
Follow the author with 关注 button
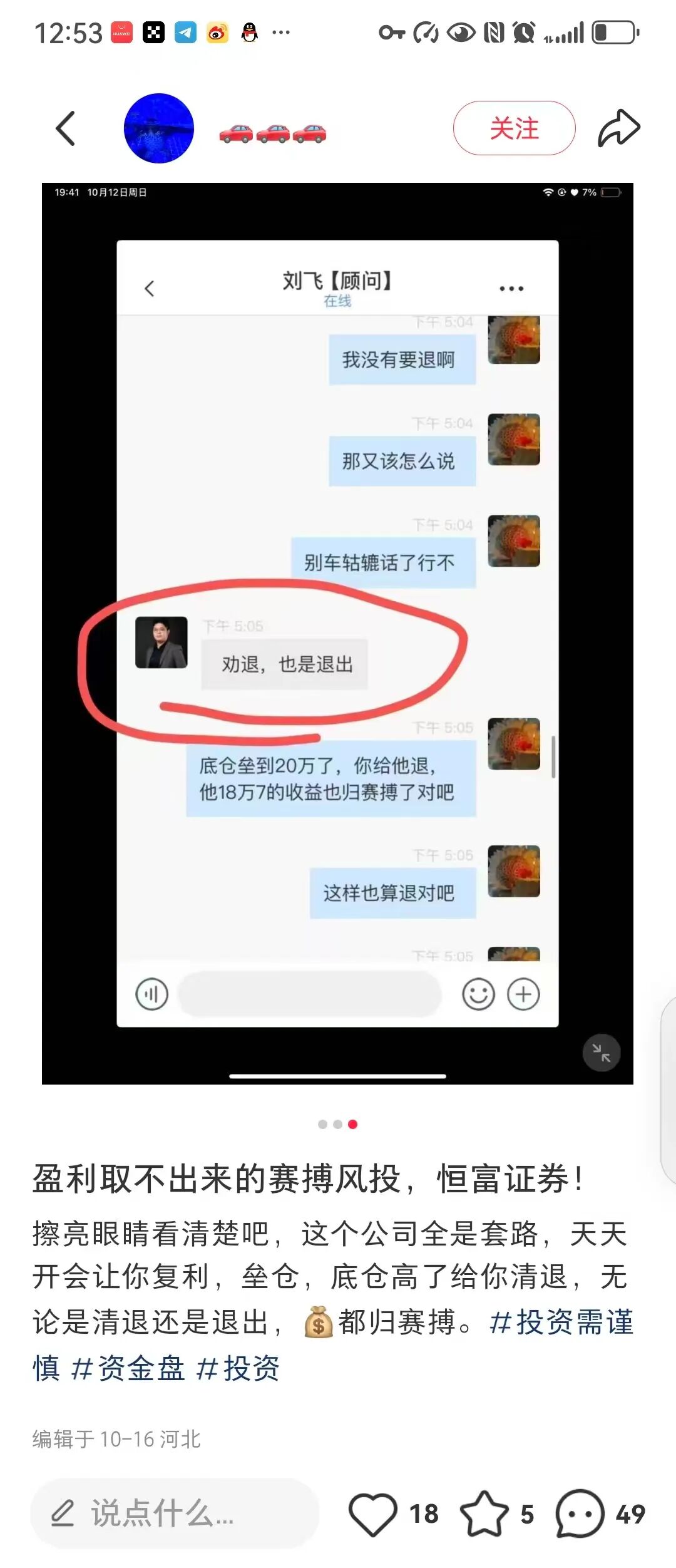[514, 128]
